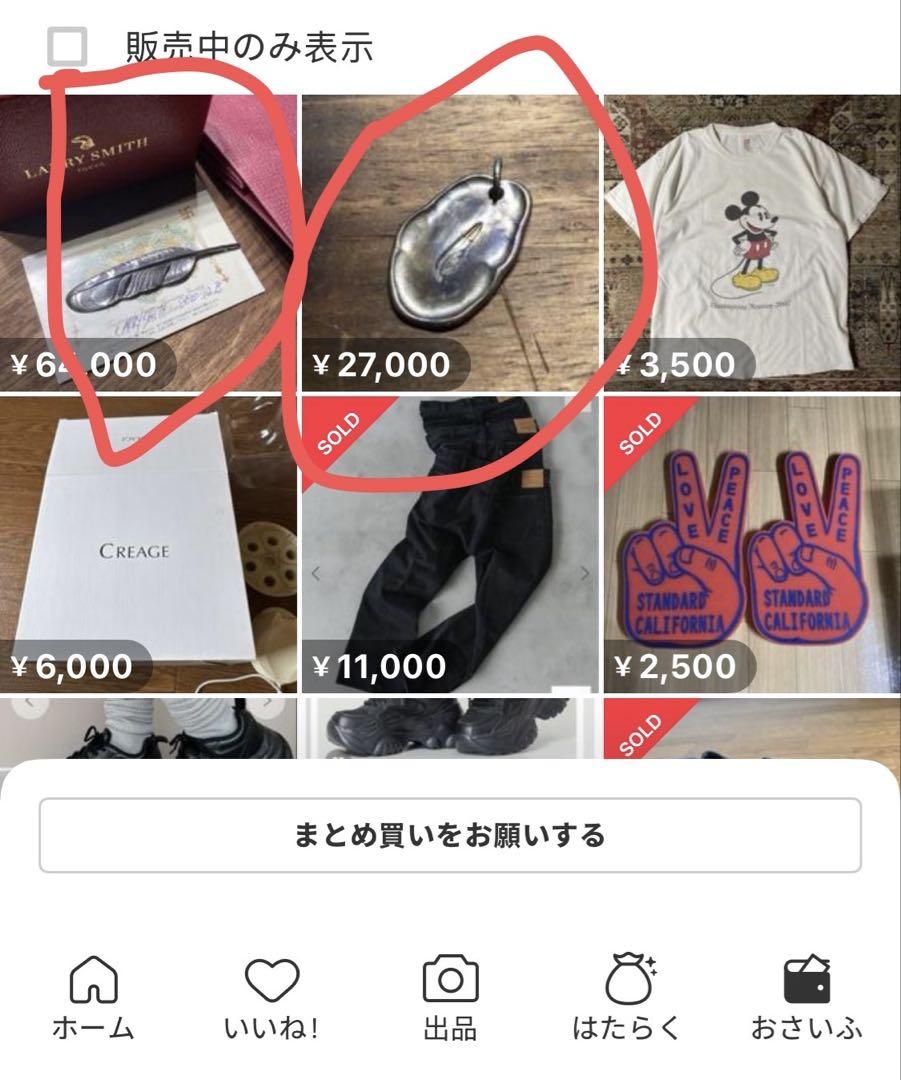Open the Standard California peace-hand listing
The width and height of the screenshot is (901, 1080).
[x=752, y=545]
